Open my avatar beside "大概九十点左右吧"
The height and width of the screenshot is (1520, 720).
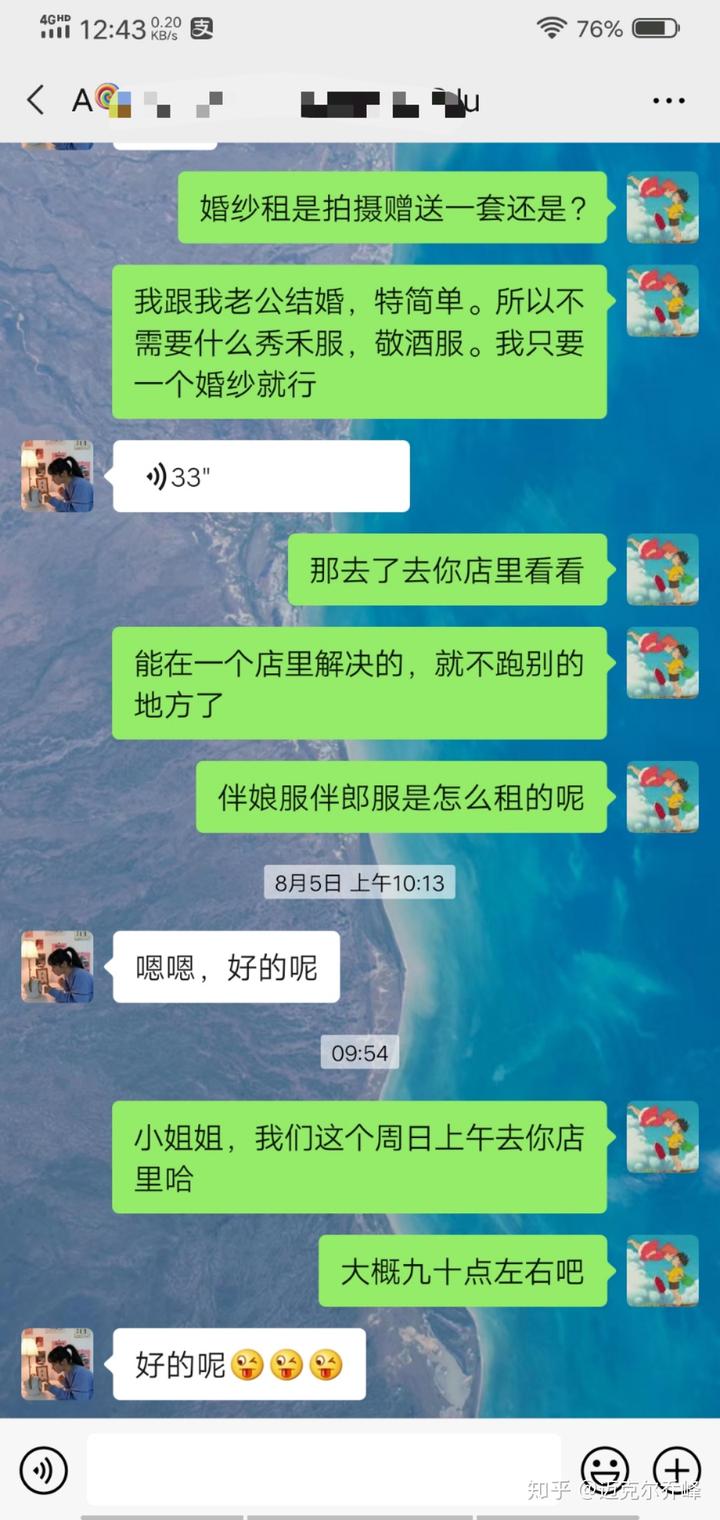662,1271
